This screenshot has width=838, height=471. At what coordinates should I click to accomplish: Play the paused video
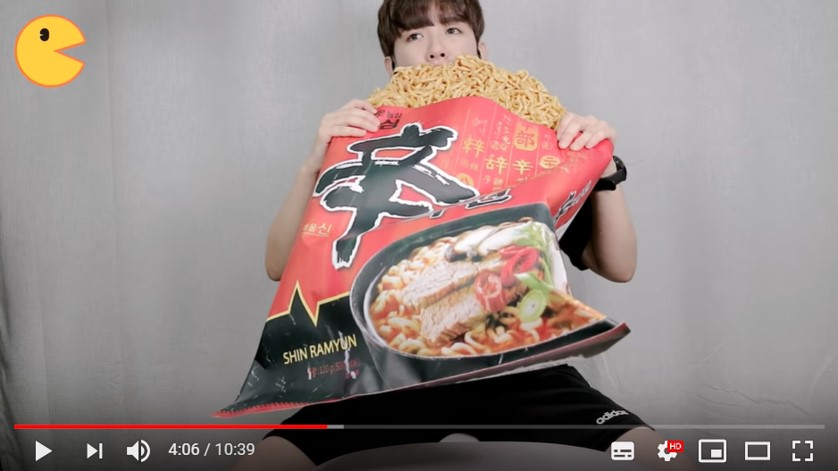tap(43, 451)
